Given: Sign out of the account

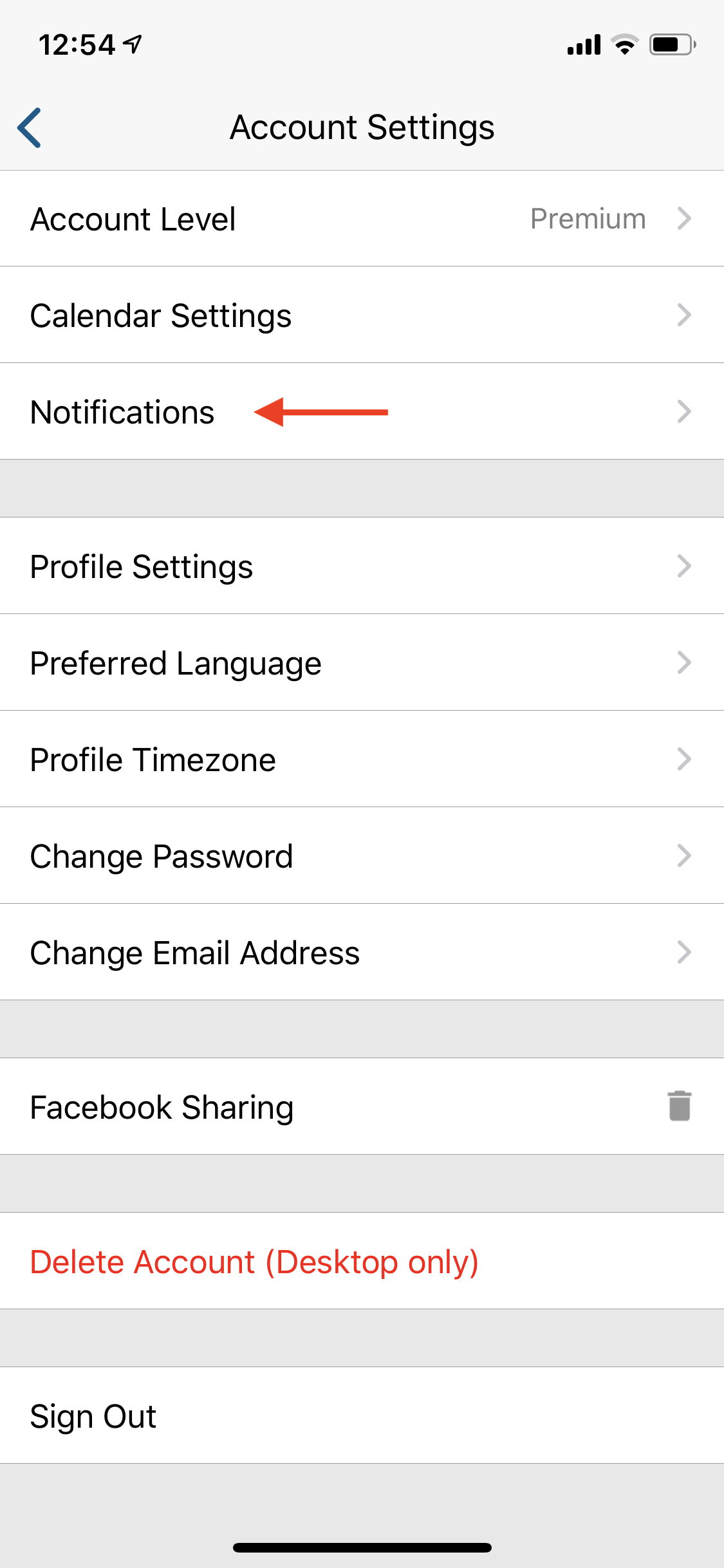Looking at the screenshot, I should tap(94, 1416).
